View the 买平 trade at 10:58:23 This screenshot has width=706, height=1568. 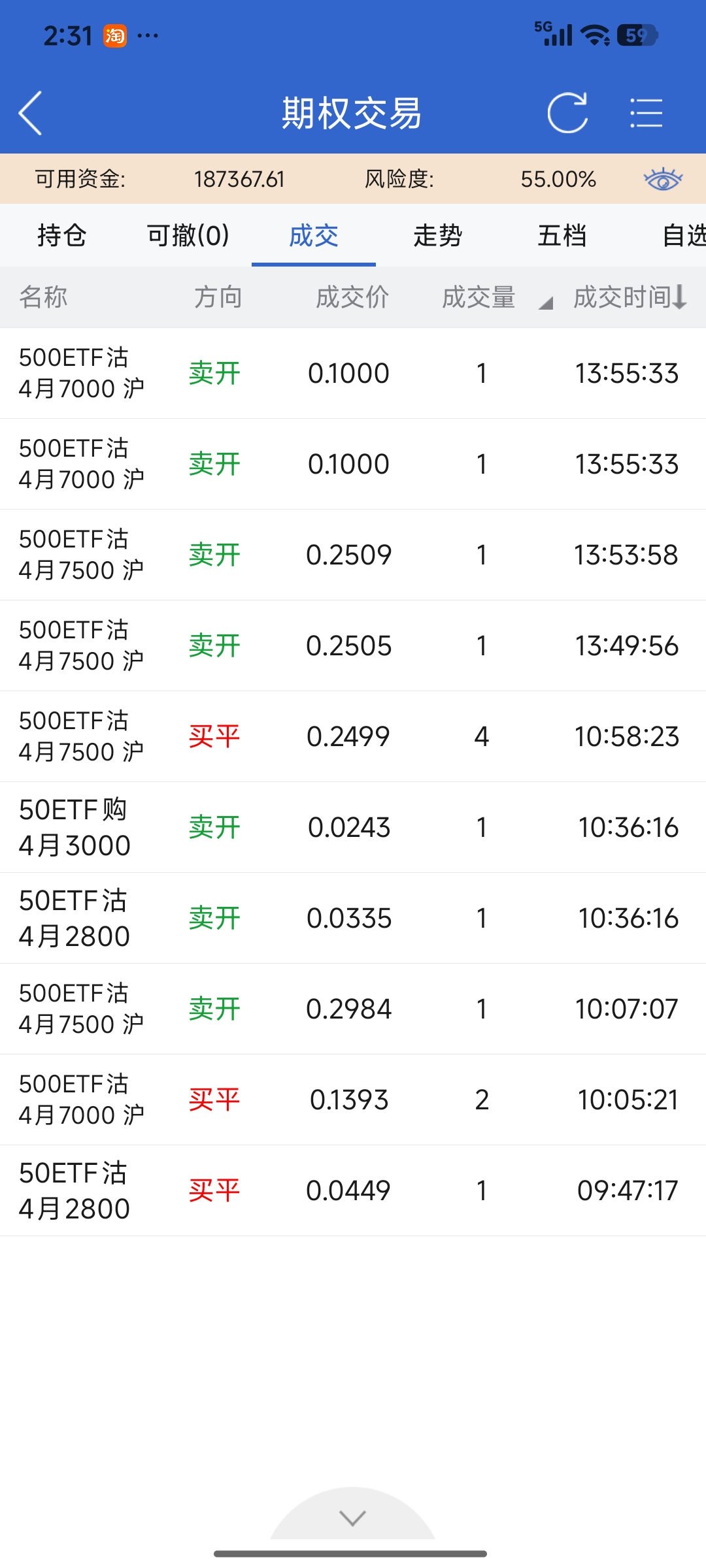353,736
